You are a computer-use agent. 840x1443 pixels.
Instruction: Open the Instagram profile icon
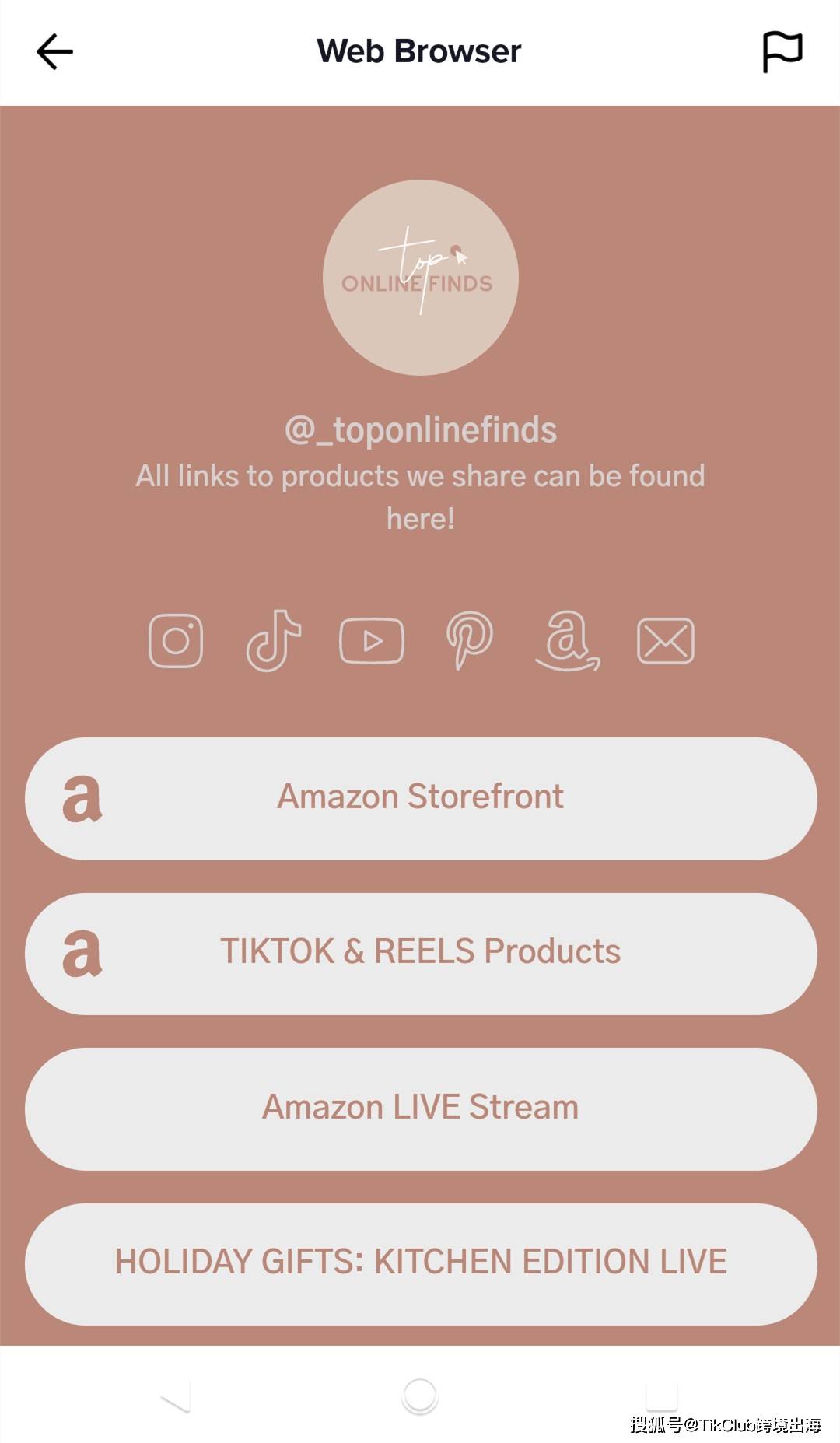pyautogui.click(x=176, y=641)
